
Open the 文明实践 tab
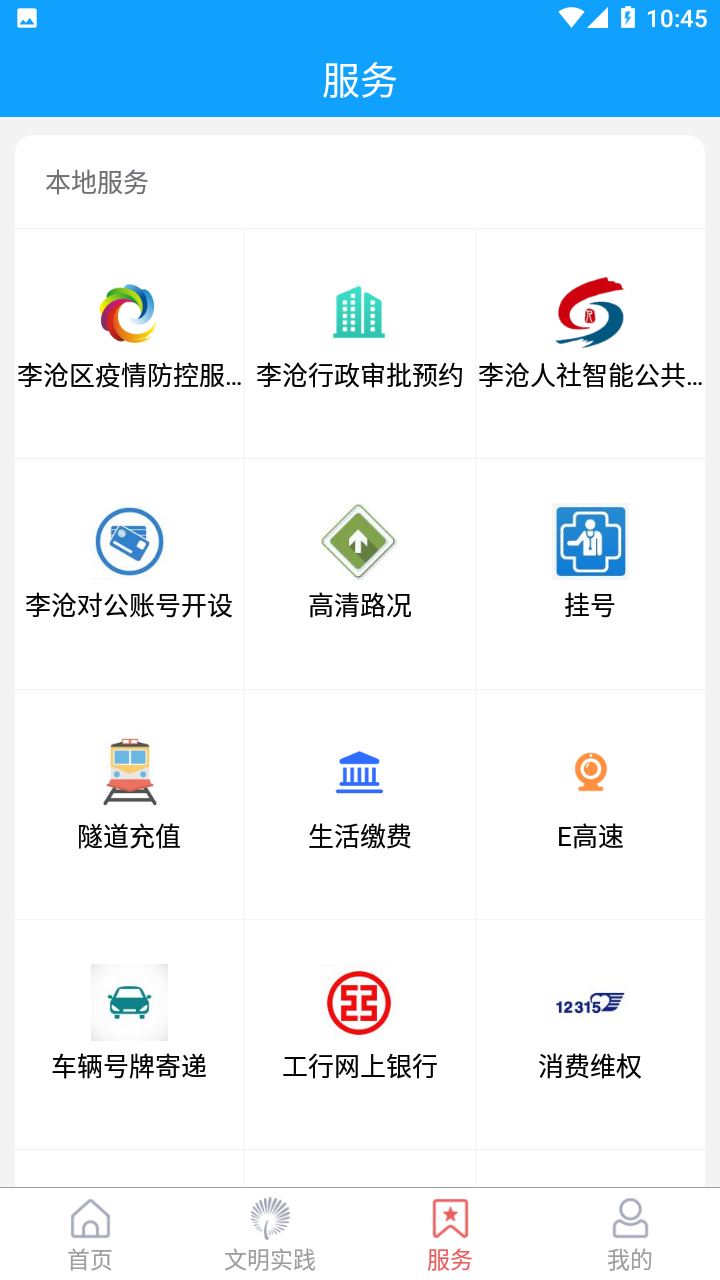coord(269,1233)
